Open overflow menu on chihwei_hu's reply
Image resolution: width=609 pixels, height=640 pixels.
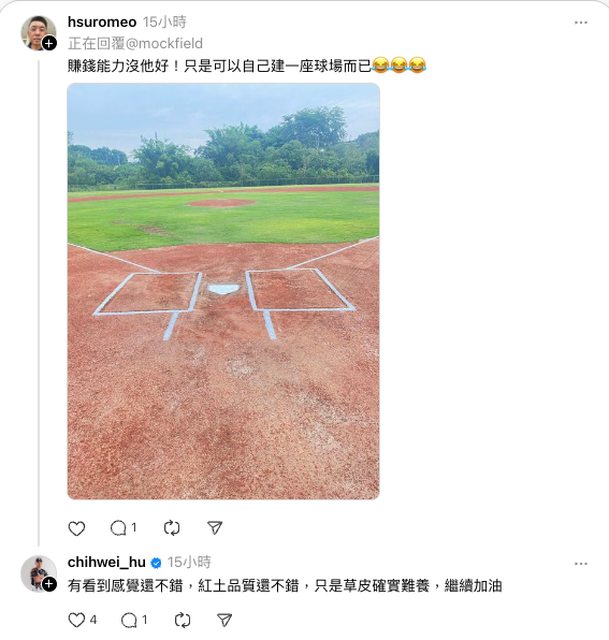pyautogui.click(x=581, y=563)
